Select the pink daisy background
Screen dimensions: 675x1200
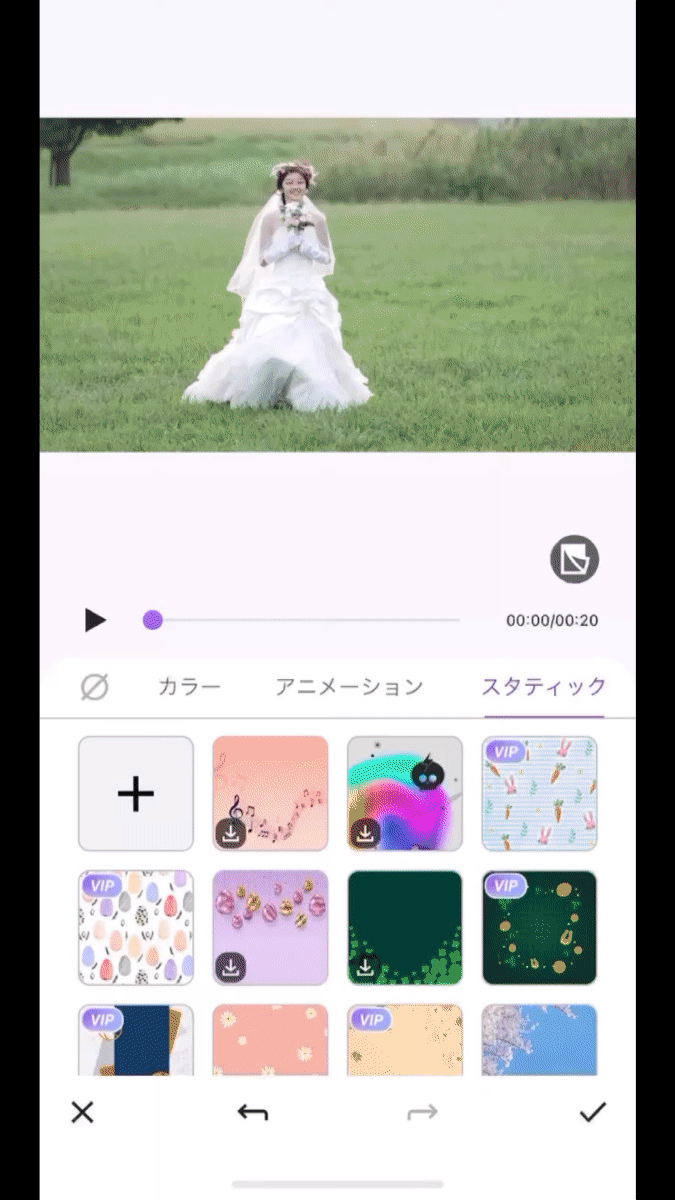270,1040
